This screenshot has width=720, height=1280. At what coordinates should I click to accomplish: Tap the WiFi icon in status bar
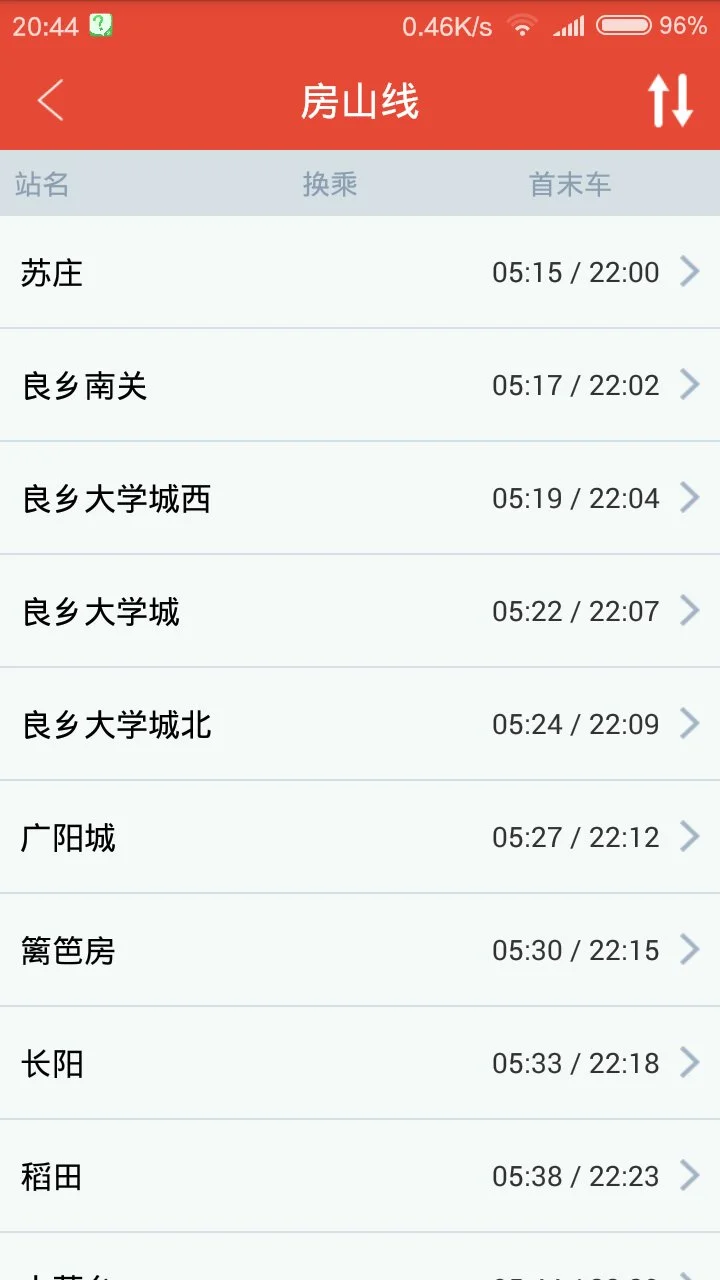tap(521, 26)
